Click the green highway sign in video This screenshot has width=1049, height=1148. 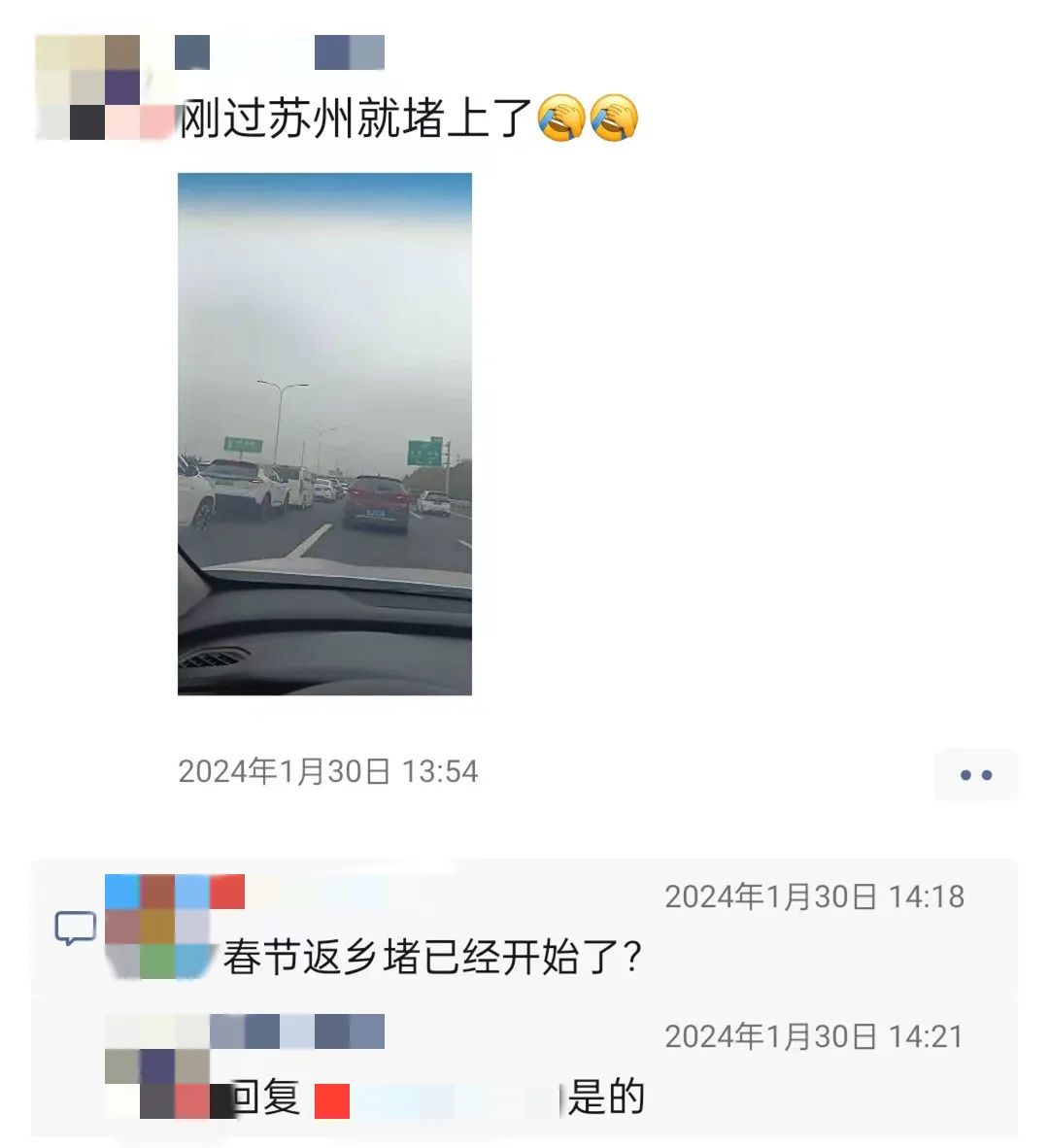coord(427,453)
